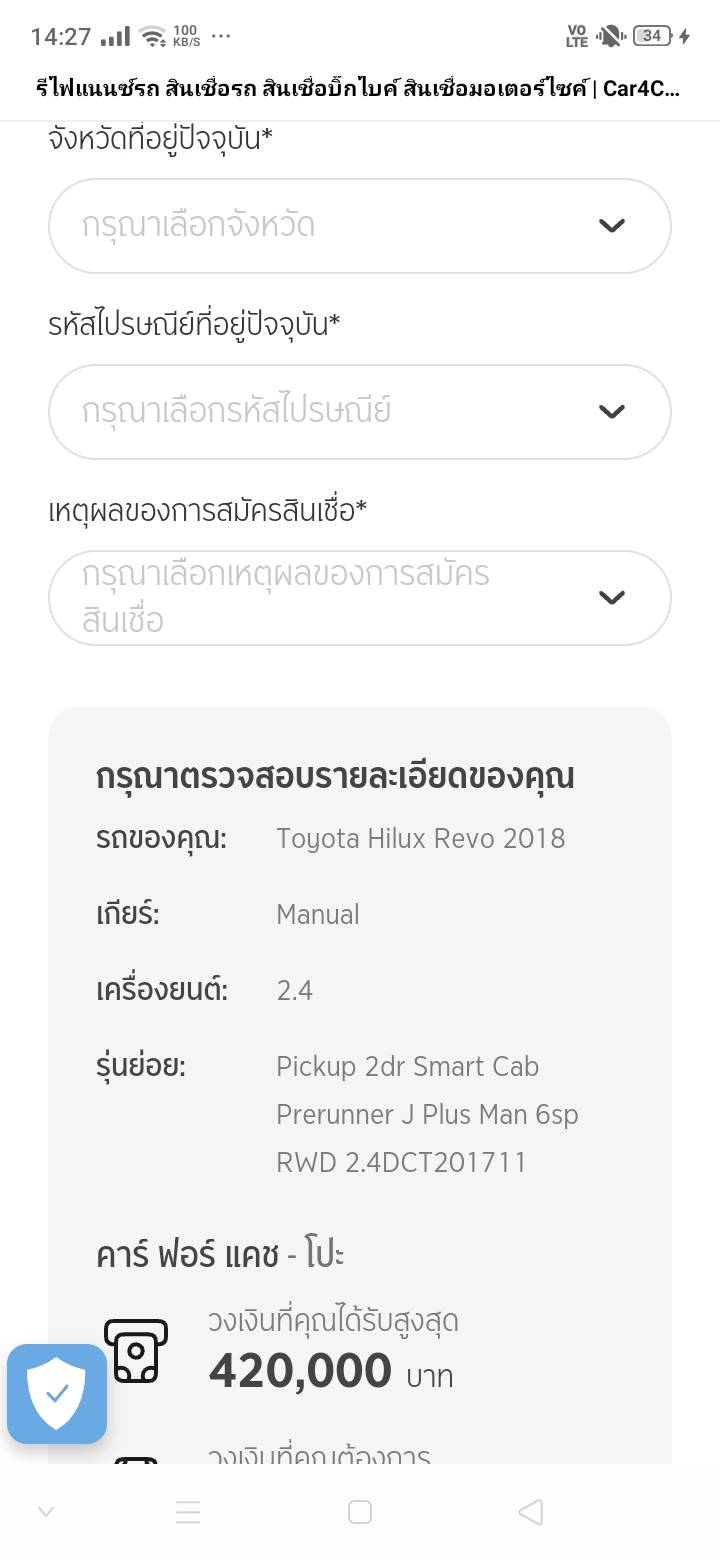Open the postal code dropdown กรุณาเลือกรหัสไปรษณีย์
This screenshot has height=1560, width=720.
(x=359, y=412)
